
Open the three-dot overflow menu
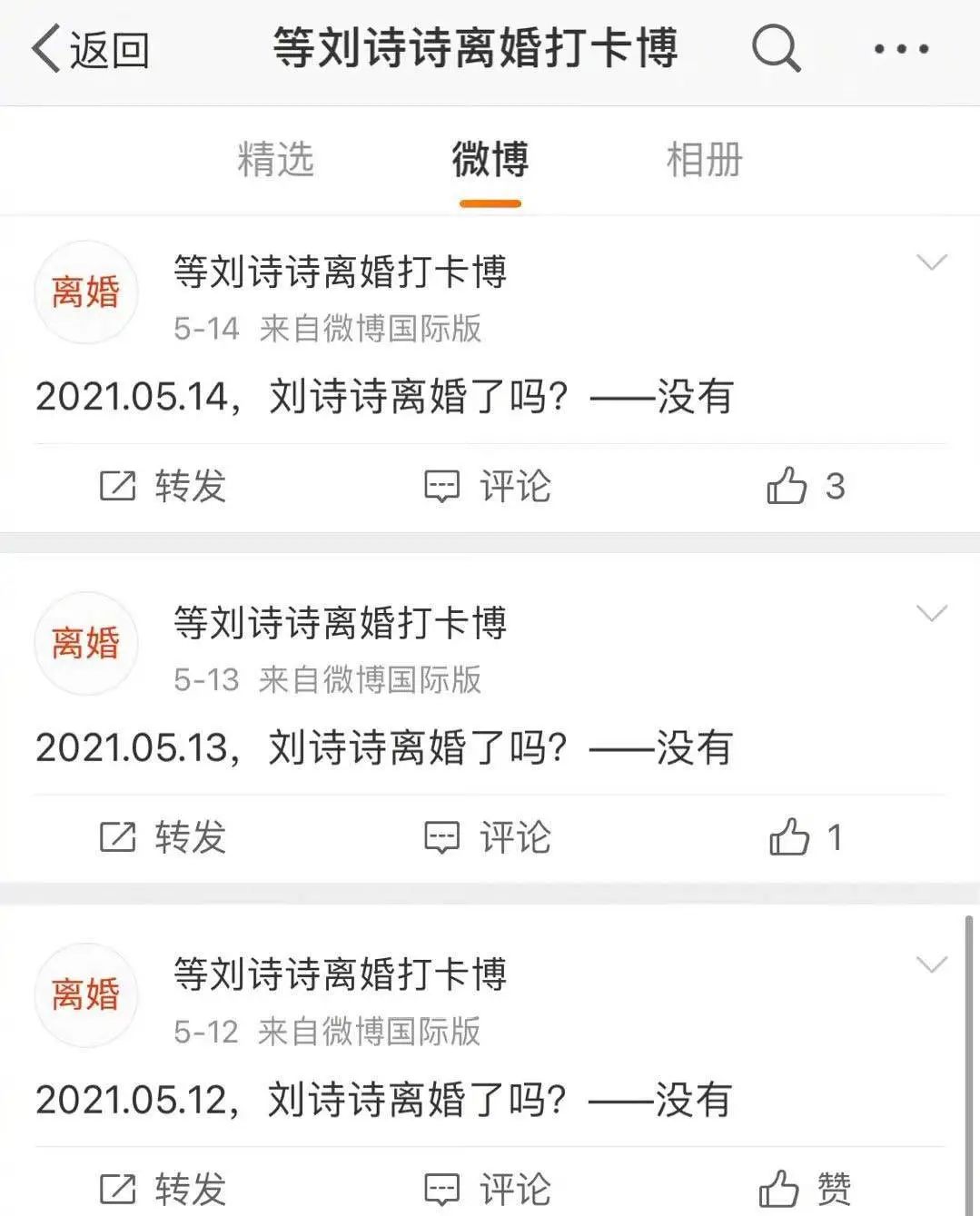(900, 49)
